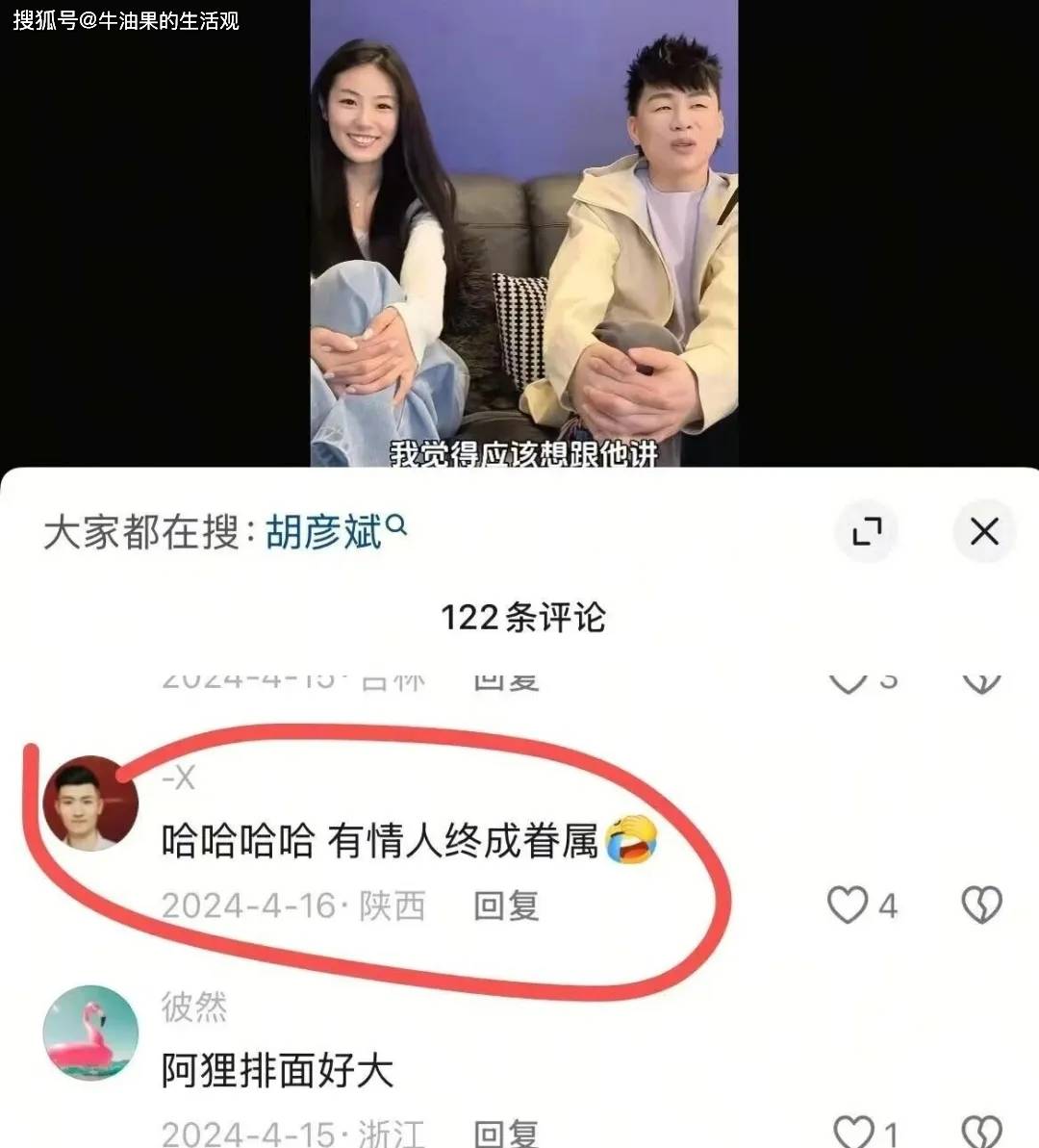Like the comment from 彼然
This screenshot has width=1039, height=1148.
point(852,1133)
